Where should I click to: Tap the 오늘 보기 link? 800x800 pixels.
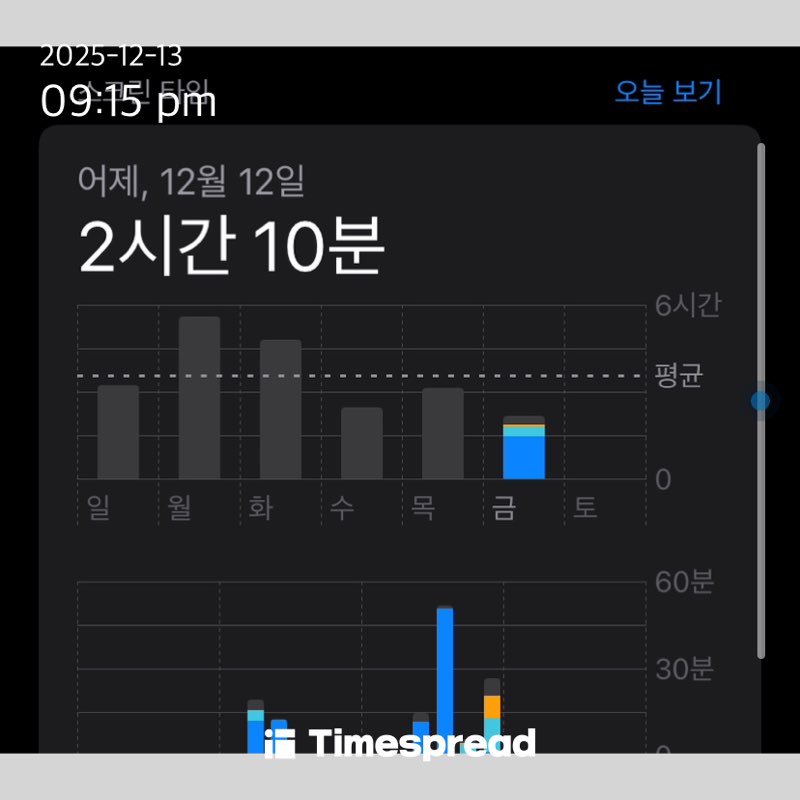[x=667, y=93]
